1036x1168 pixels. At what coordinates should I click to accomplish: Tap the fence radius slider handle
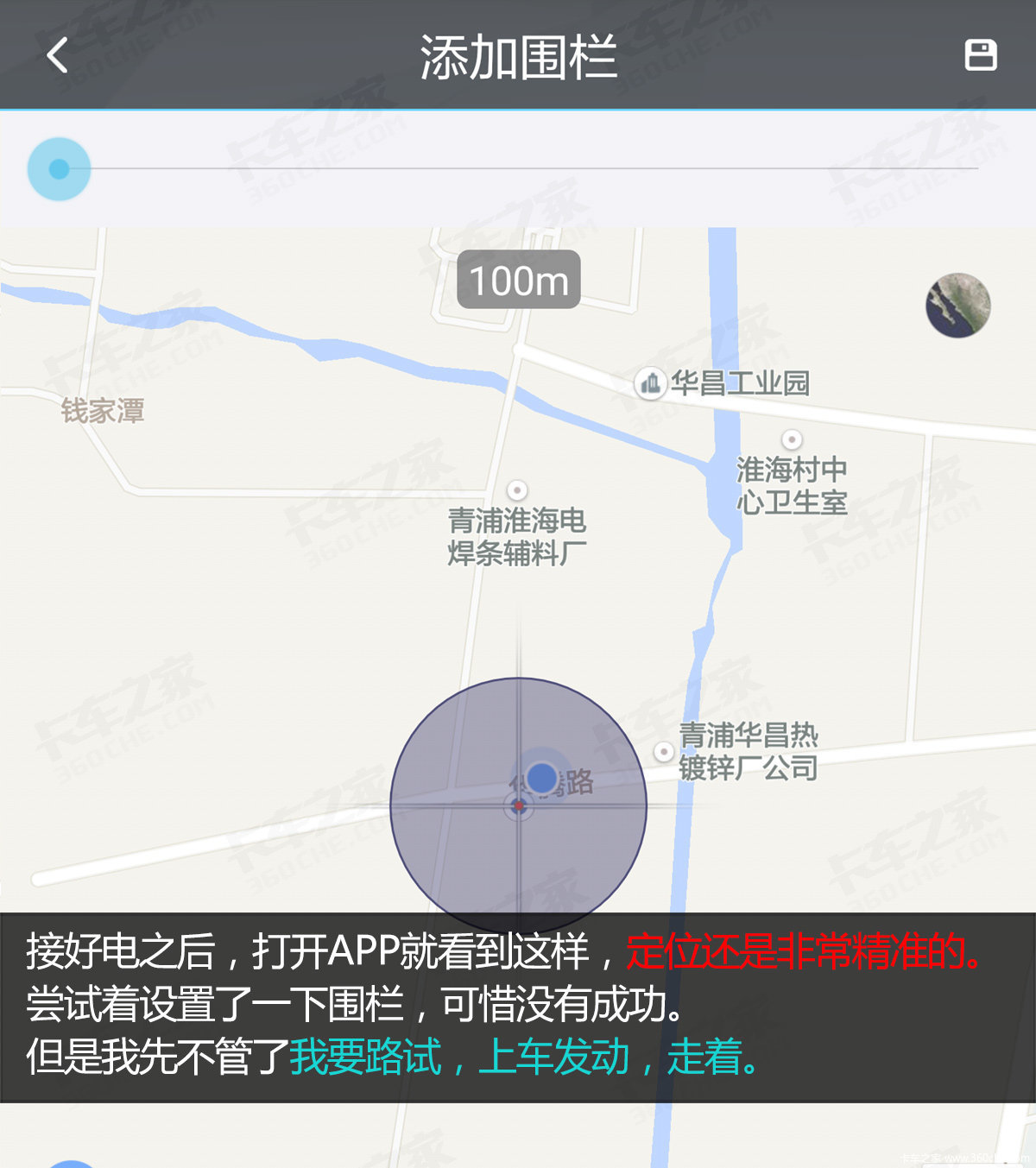coord(59,169)
